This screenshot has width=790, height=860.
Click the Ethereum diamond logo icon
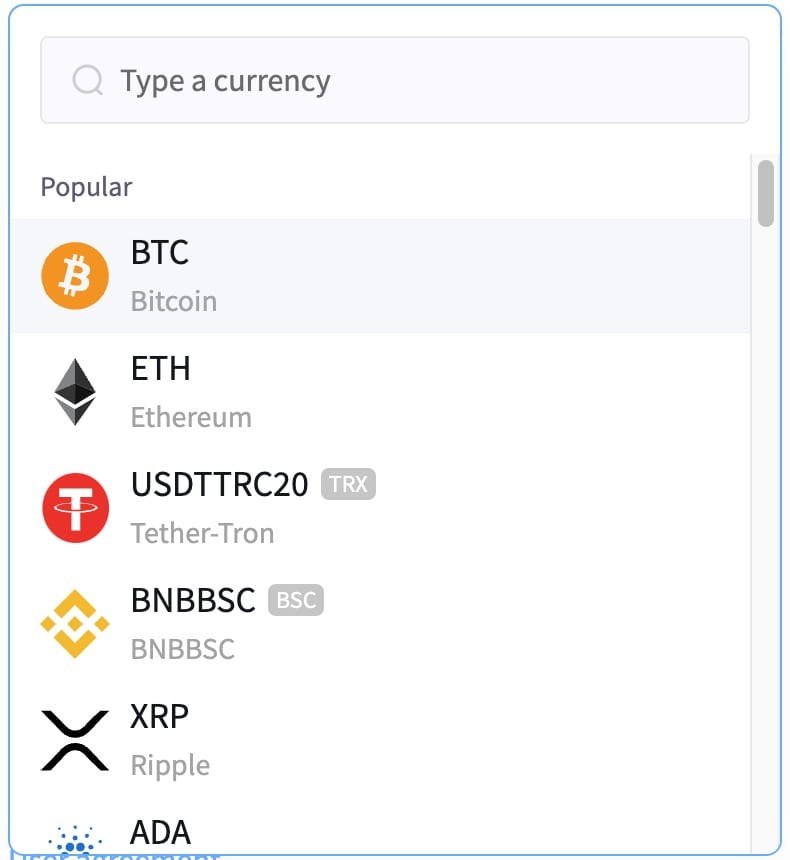(75, 392)
